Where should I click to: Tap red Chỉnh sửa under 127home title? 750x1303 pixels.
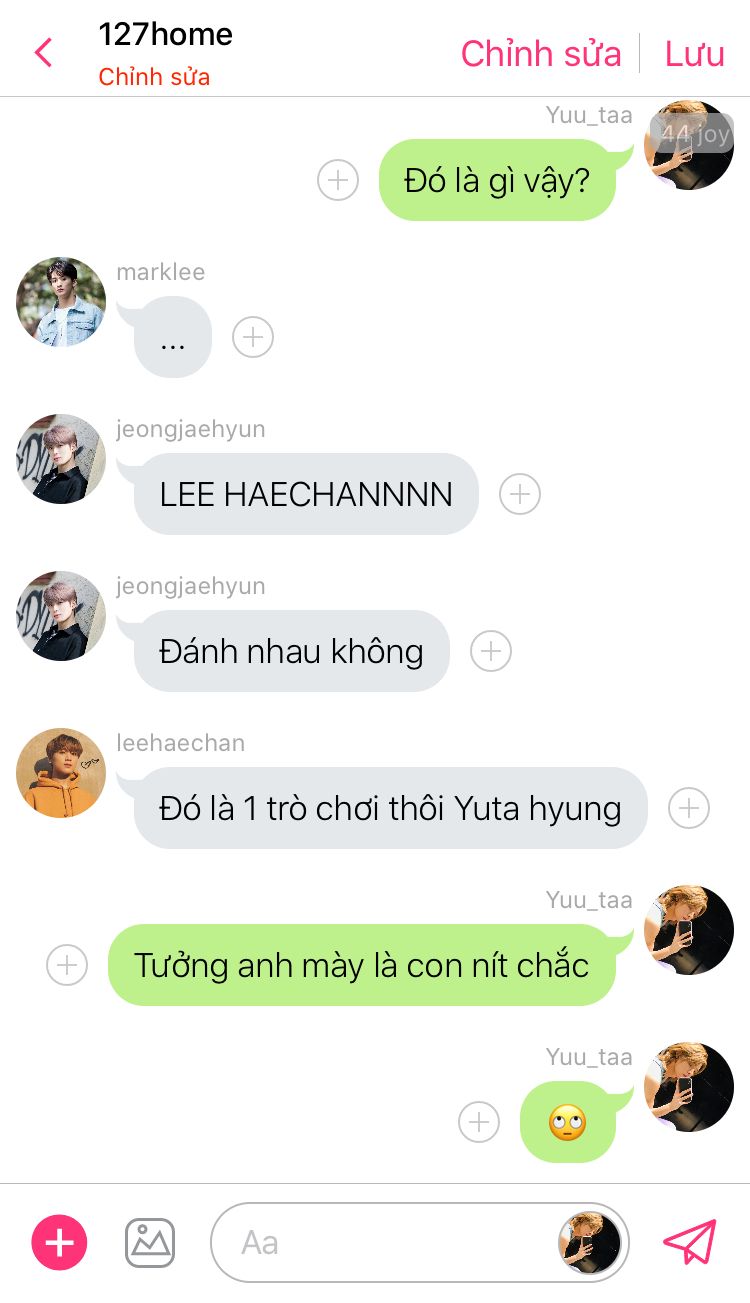154,77
